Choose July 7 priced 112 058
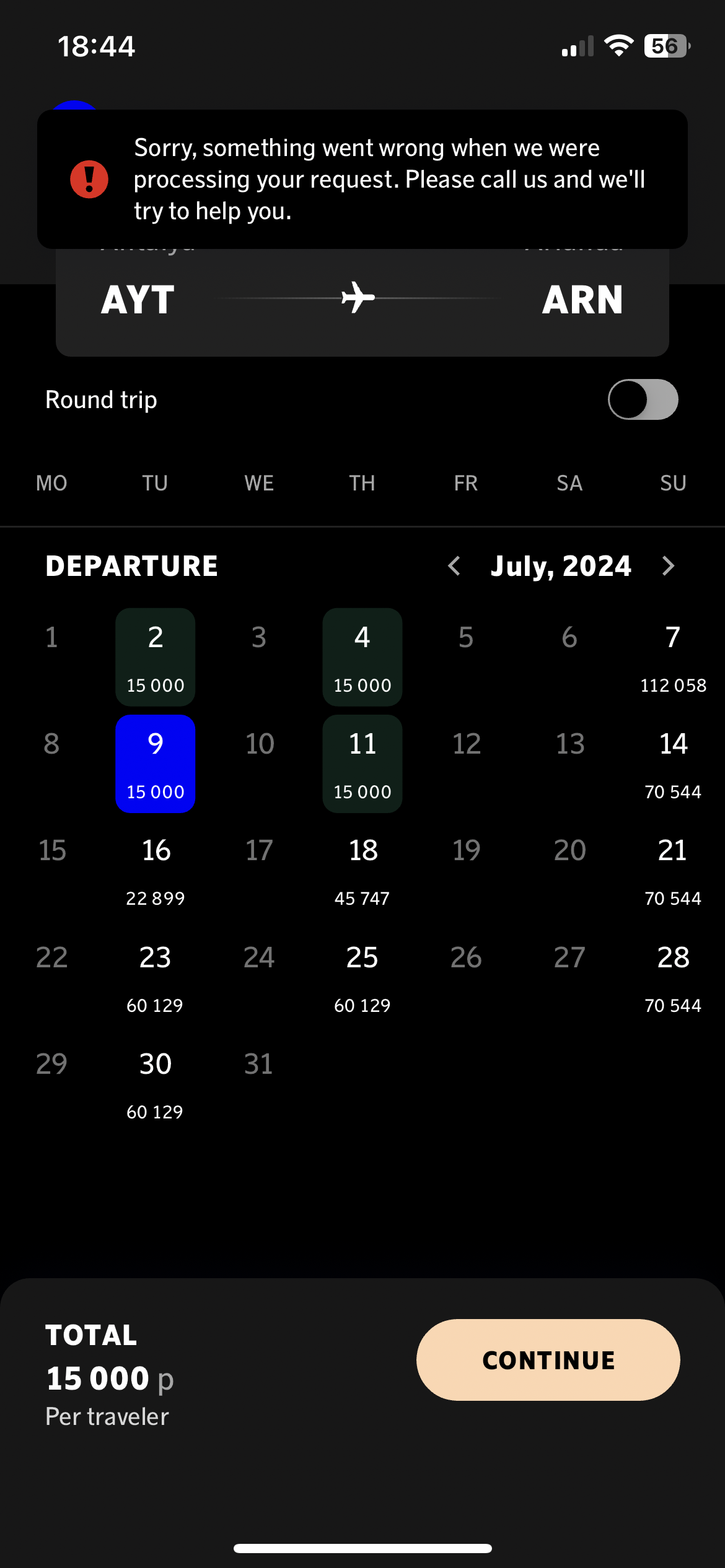The height and width of the screenshot is (1568, 725). (x=672, y=657)
